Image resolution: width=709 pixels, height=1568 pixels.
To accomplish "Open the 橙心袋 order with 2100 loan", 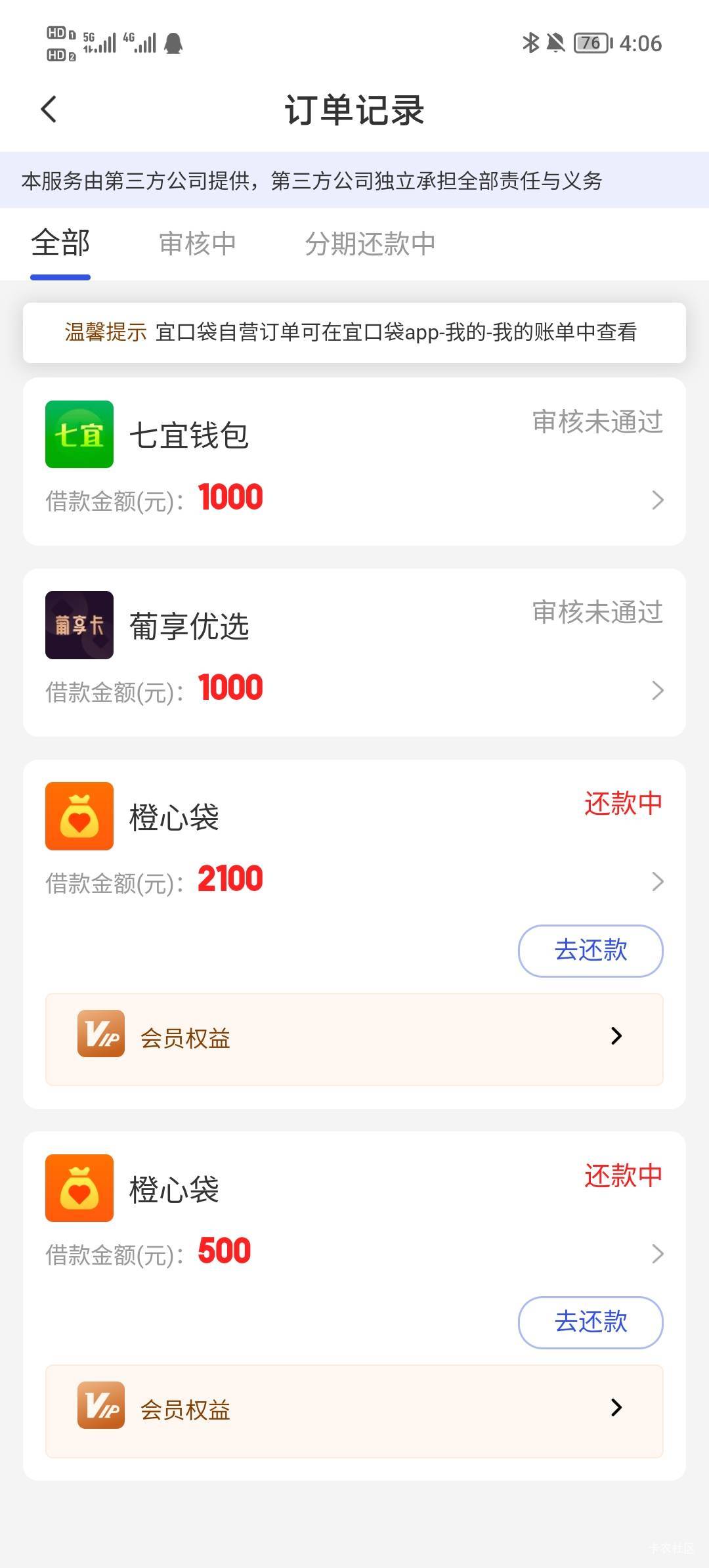I will click(x=354, y=847).
